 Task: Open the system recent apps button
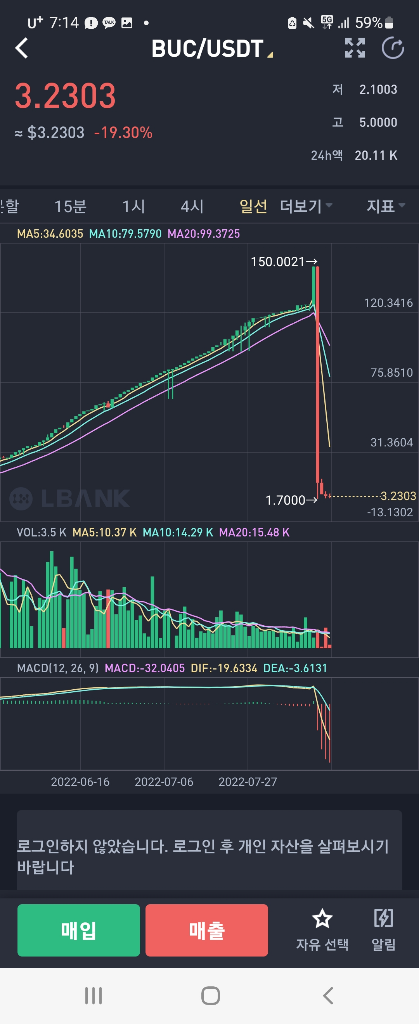93,995
